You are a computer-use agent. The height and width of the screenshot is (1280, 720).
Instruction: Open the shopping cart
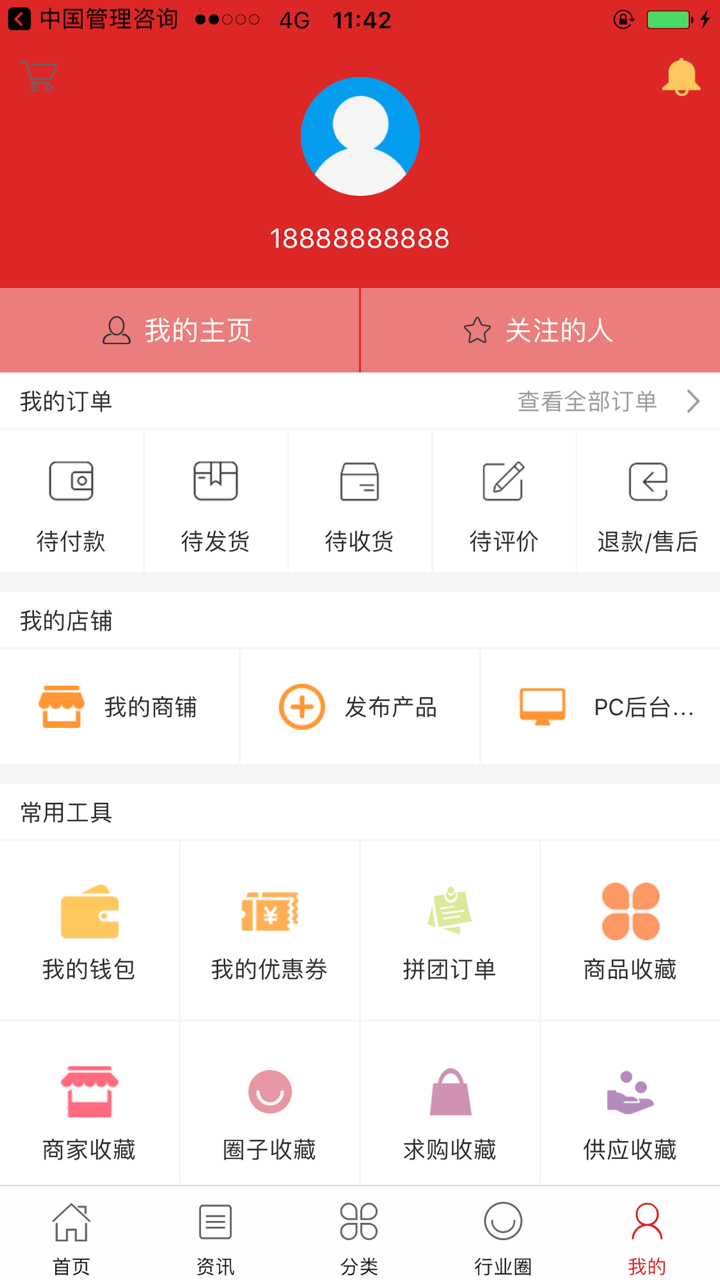38,76
